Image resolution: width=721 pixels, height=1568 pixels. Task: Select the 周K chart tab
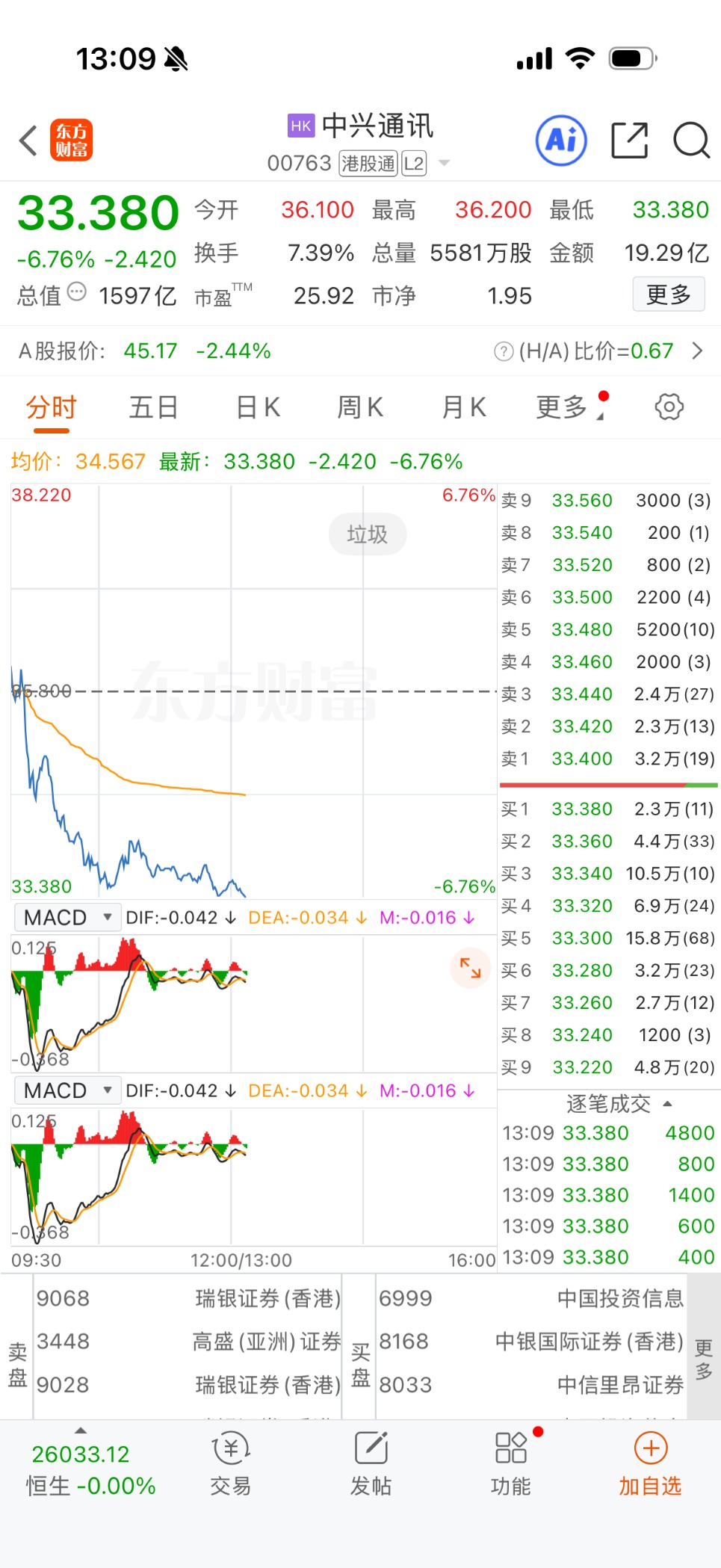coord(360,407)
